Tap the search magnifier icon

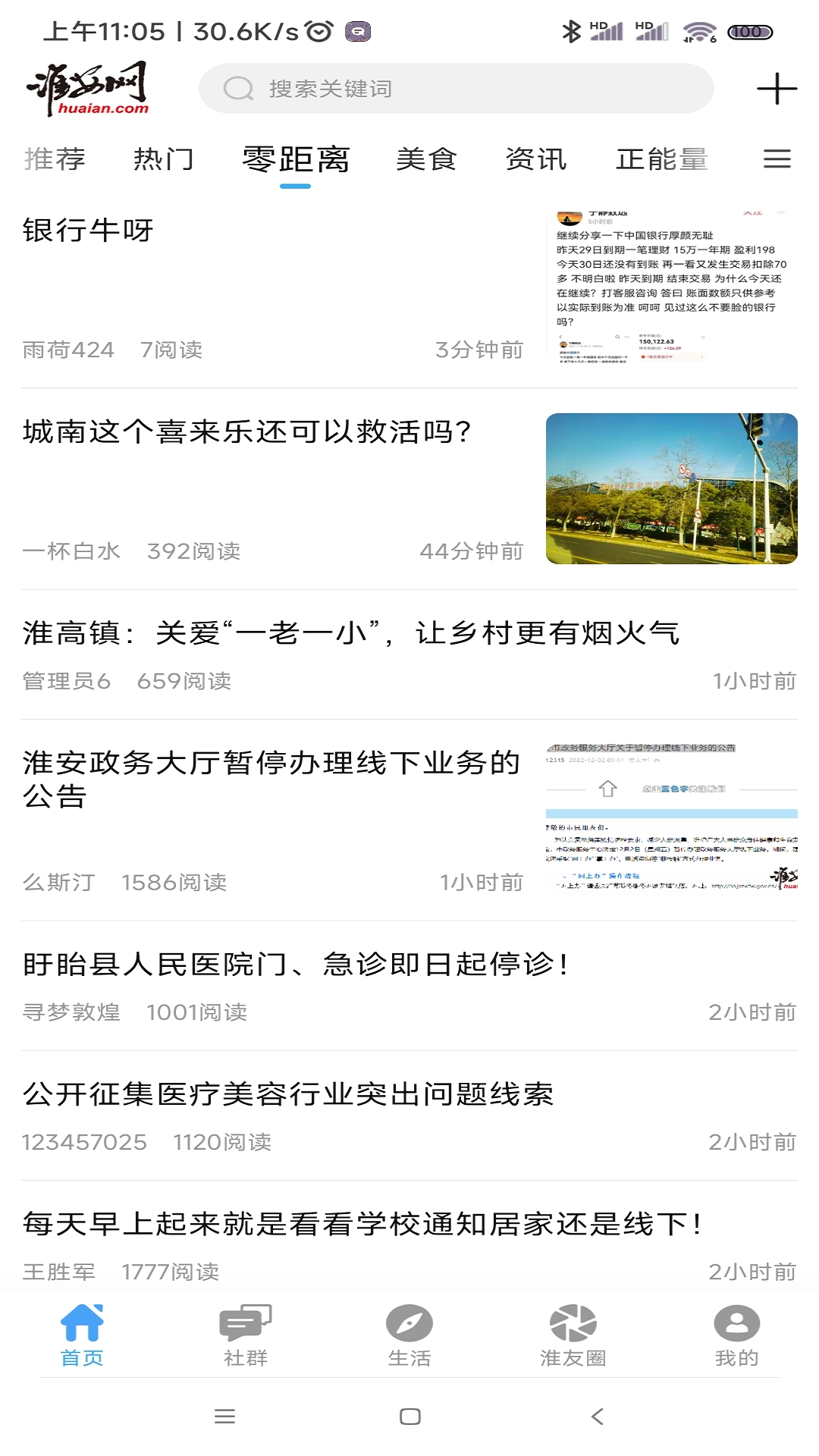click(x=239, y=87)
